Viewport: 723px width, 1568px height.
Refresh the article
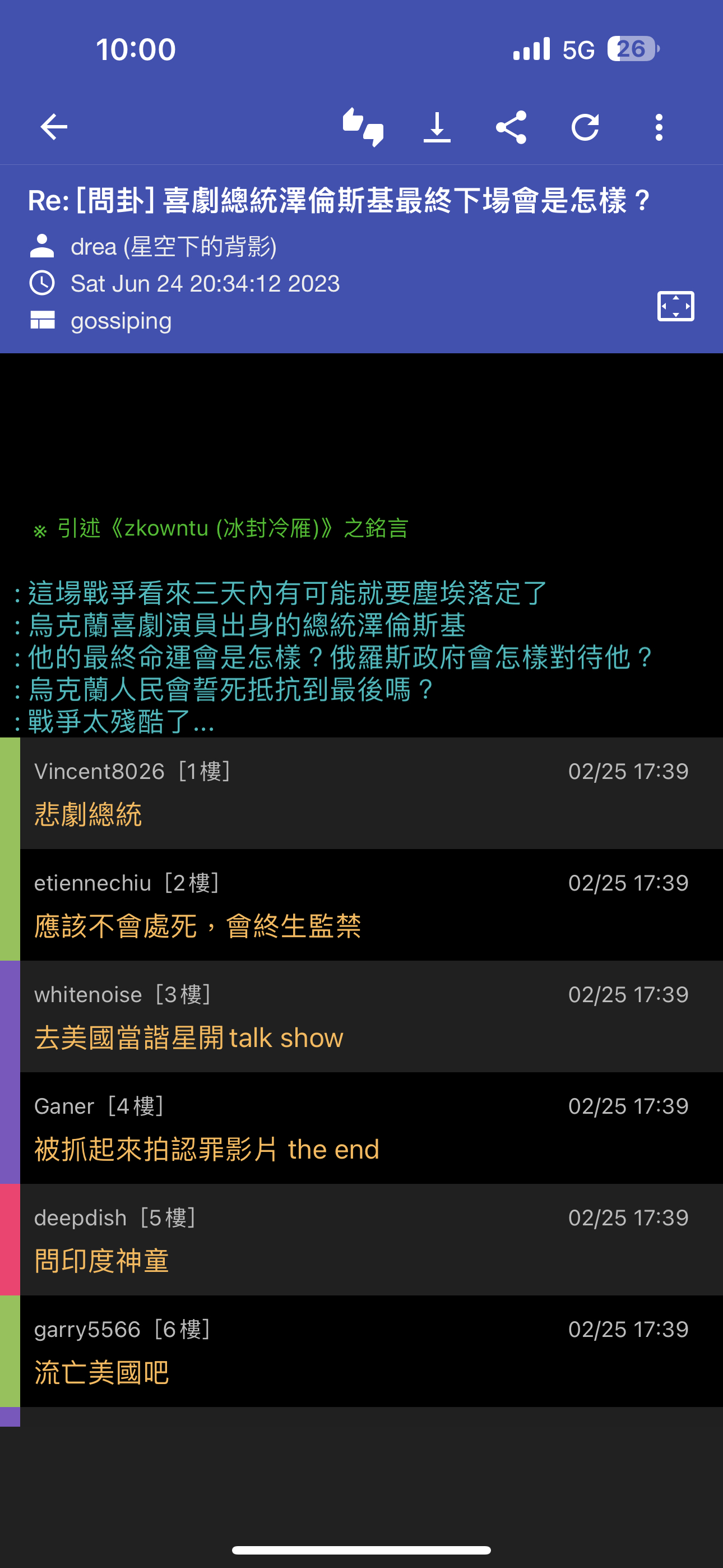tap(585, 127)
